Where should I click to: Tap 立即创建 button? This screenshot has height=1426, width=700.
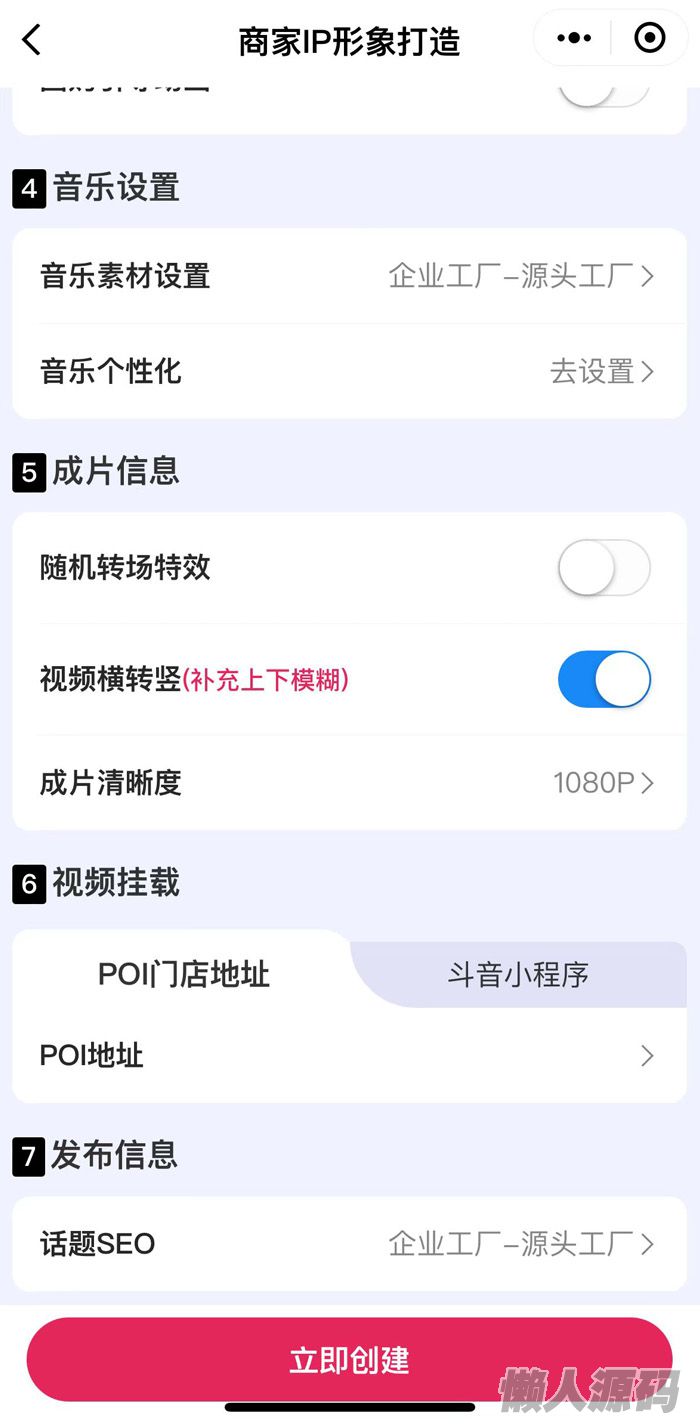[x=349, y=1360]
